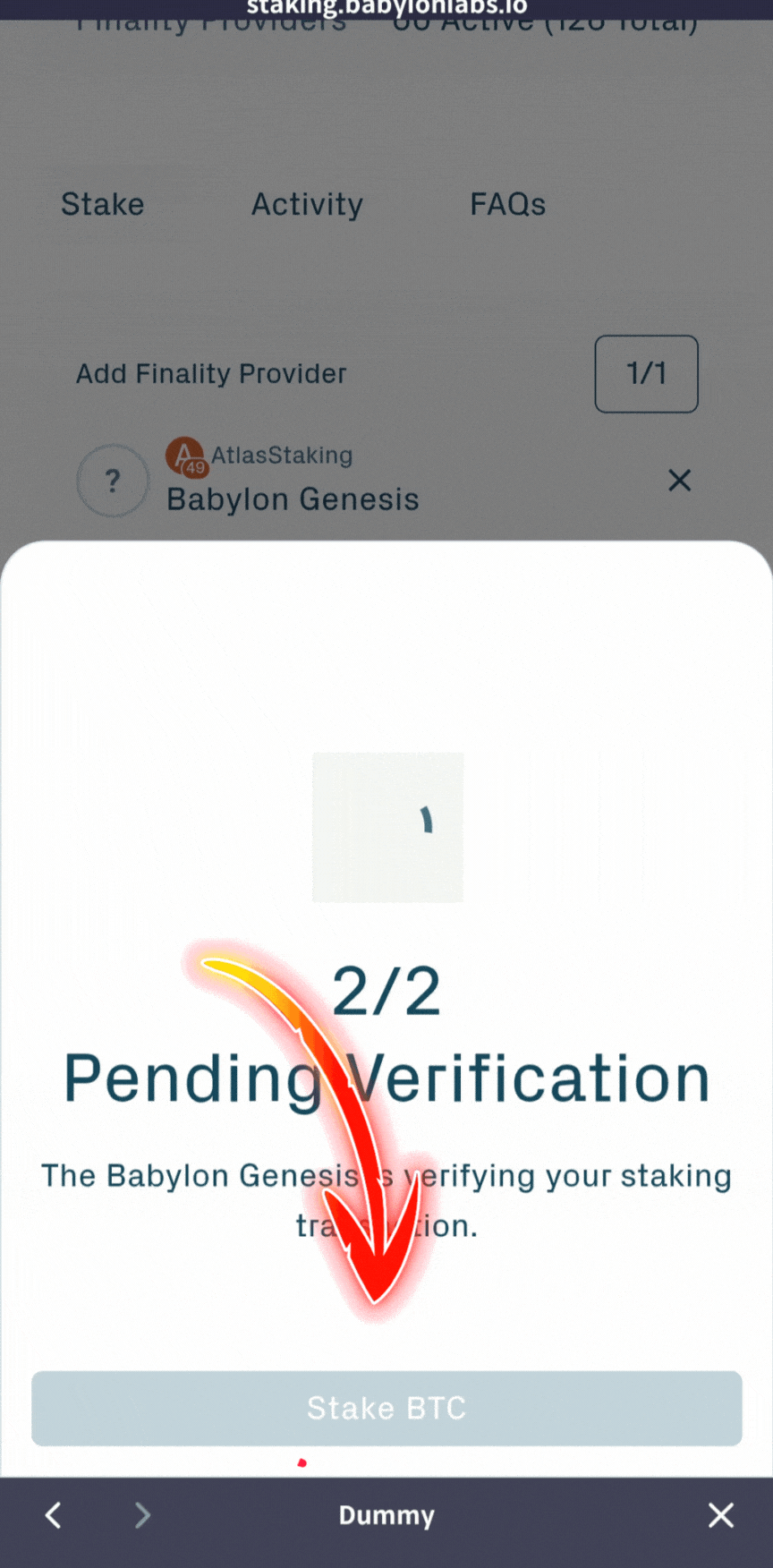Select the red carousel step dot

(x=302, y=1464)
